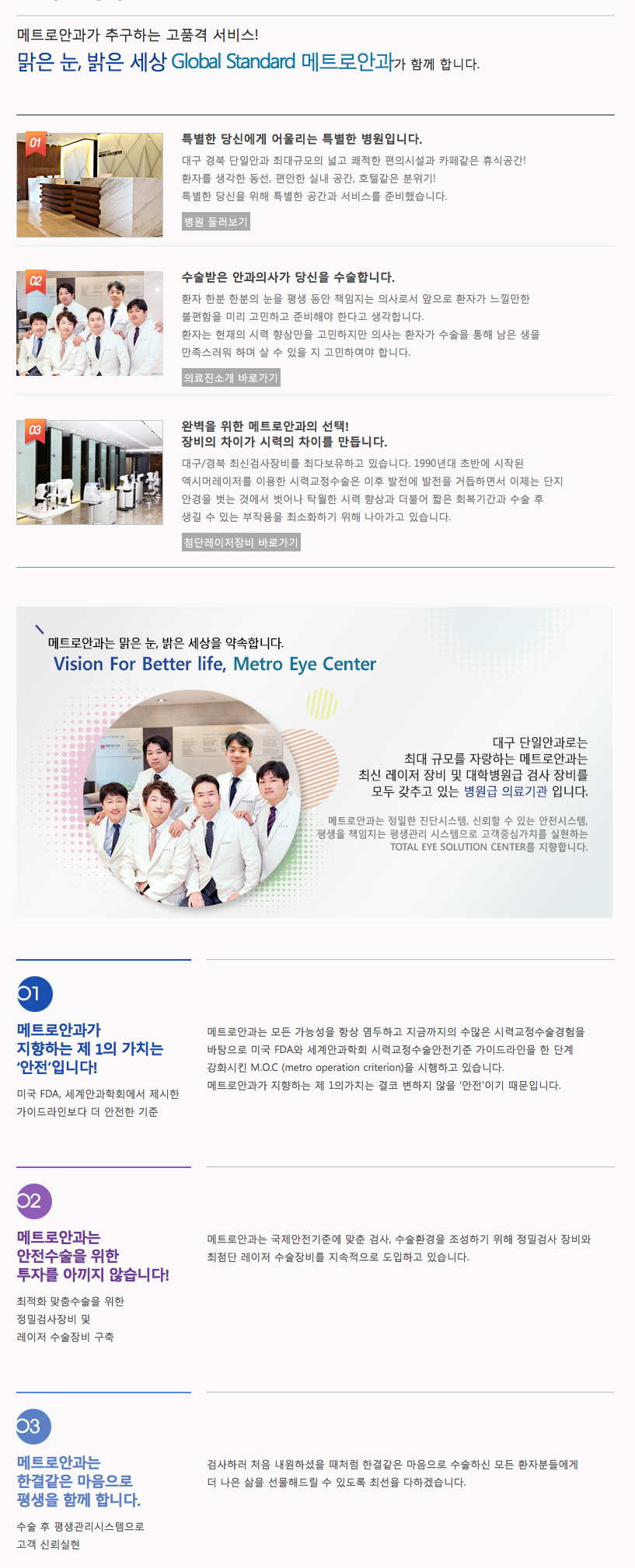Open 의료진소개 바로가기

pyautogui.click(x=230, y=377)
